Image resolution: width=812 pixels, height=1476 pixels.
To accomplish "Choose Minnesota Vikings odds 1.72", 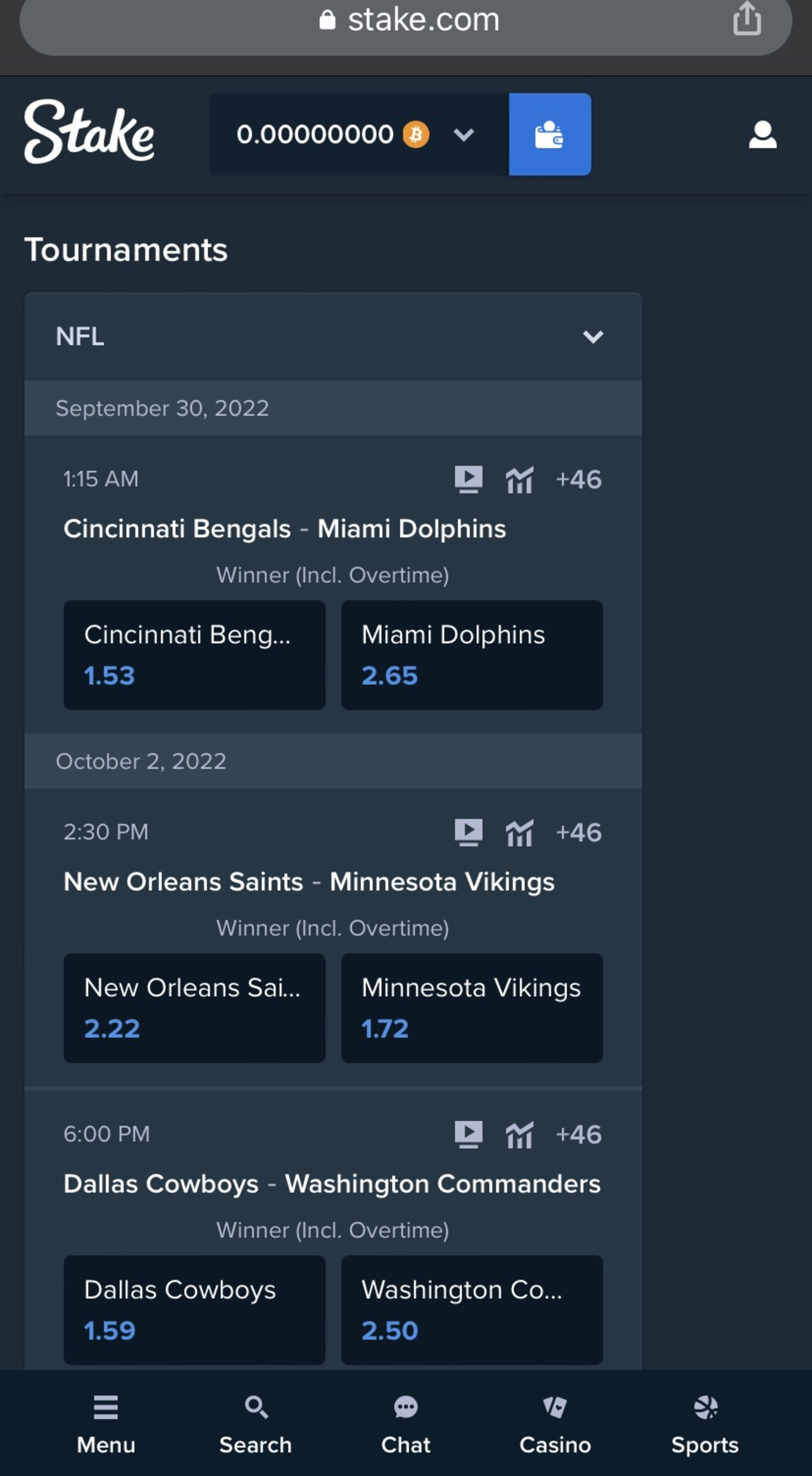I will click(472, 1008).
